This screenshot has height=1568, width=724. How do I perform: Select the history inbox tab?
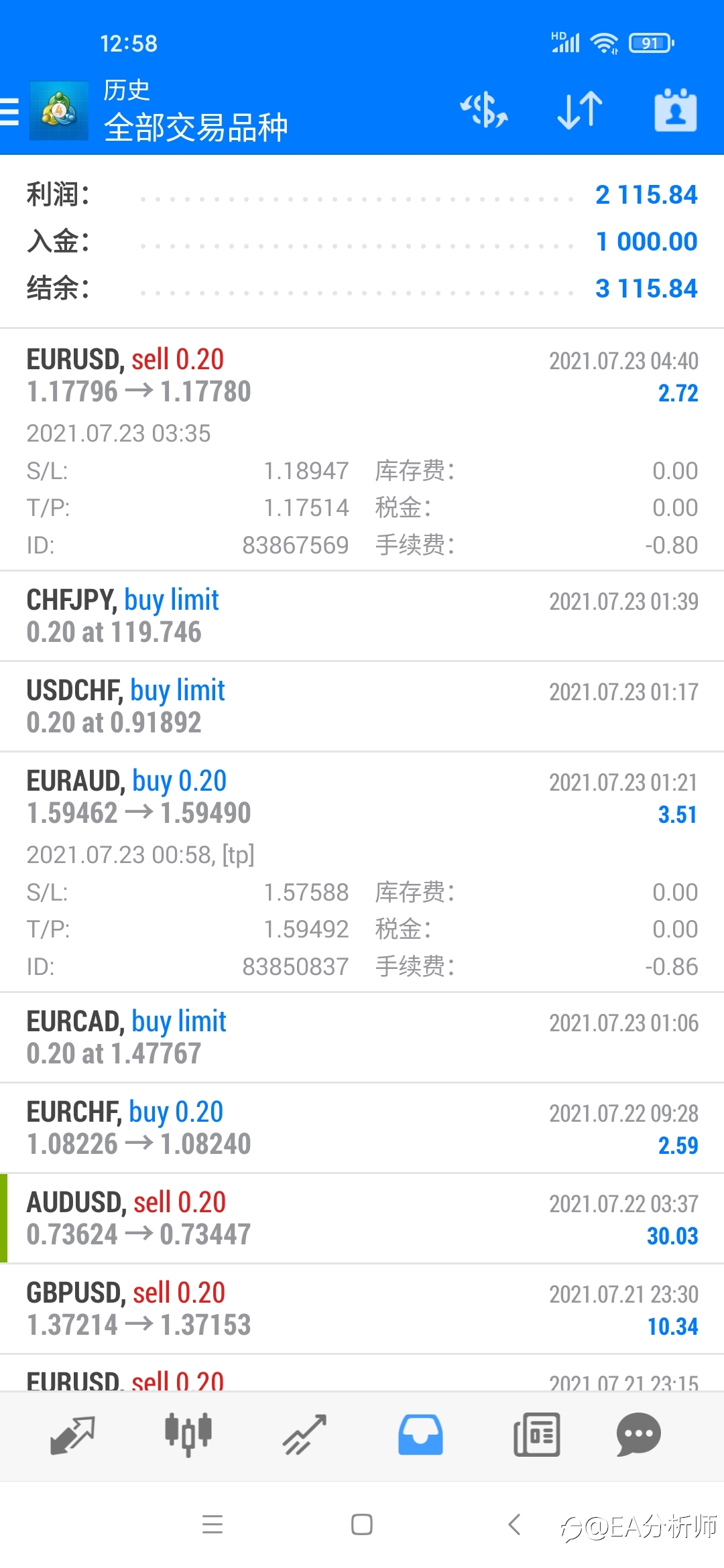(420, 1435)
